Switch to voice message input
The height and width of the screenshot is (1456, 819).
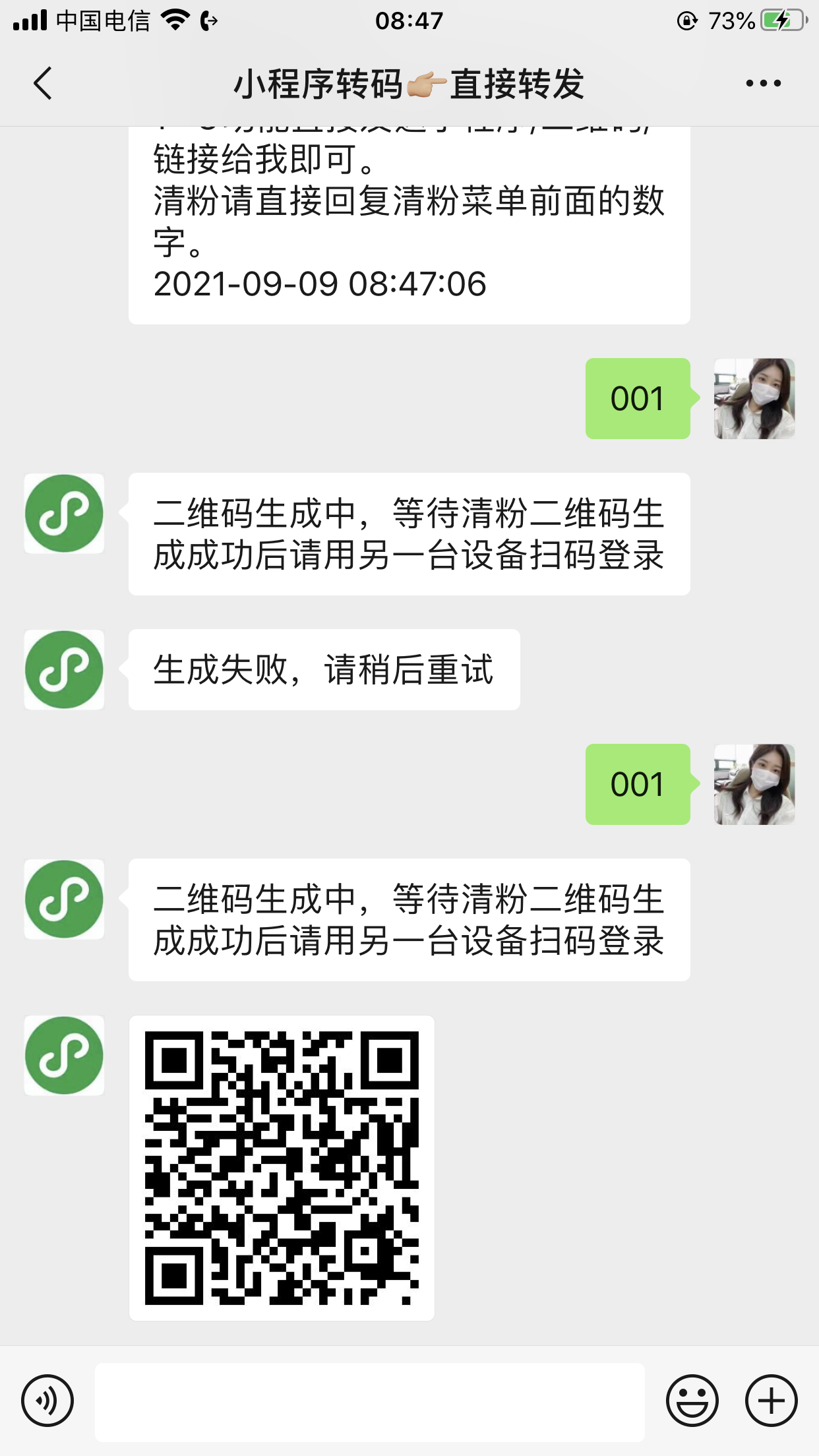click(47, 1401)
